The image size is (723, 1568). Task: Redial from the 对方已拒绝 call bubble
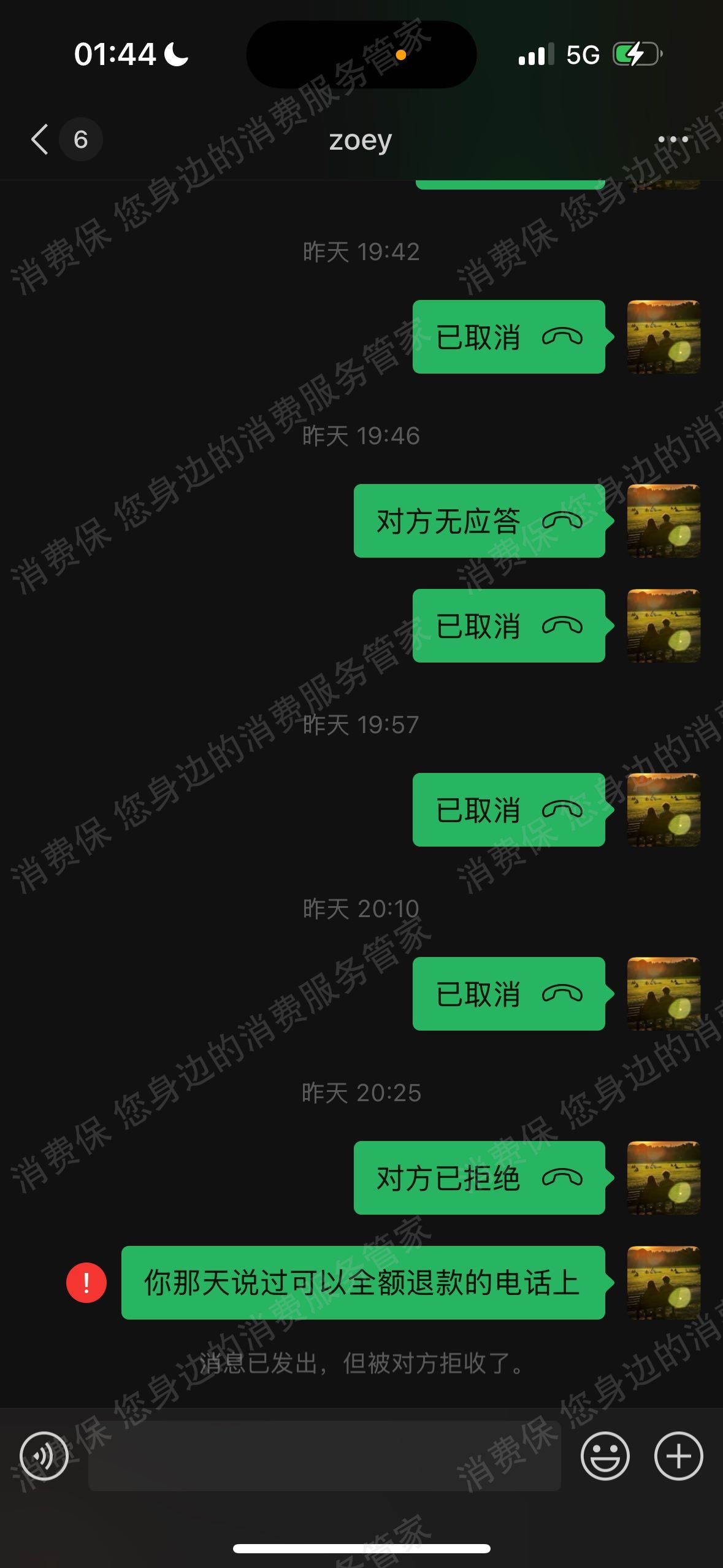point(479,1177)
